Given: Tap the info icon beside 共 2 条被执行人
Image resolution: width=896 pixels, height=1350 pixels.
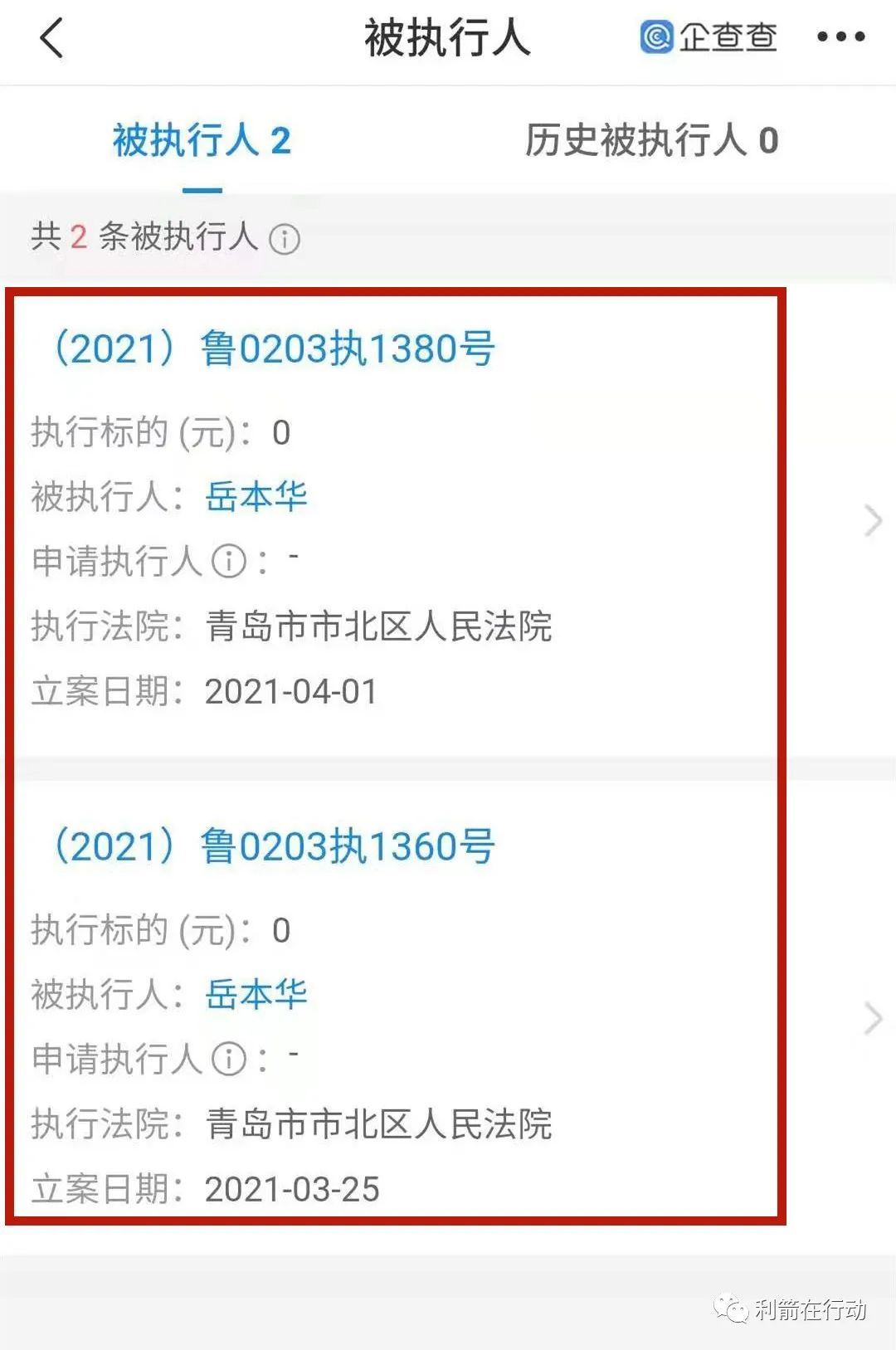Looking at the screenshot, I should click(285, 239).
